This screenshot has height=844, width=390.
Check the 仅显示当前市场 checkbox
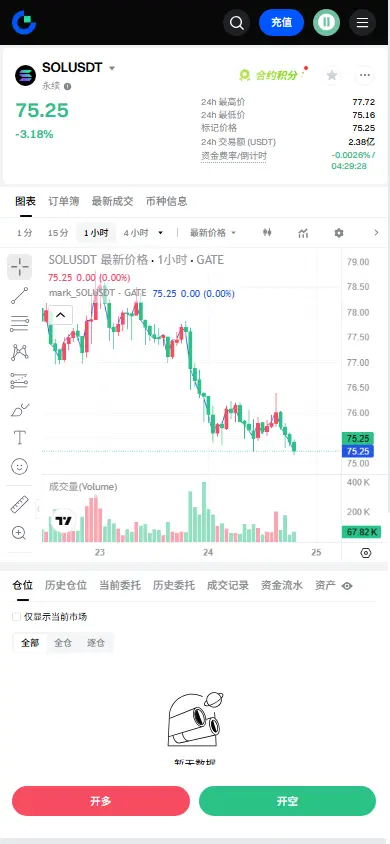pyautogui.click(x=17, y=617)
